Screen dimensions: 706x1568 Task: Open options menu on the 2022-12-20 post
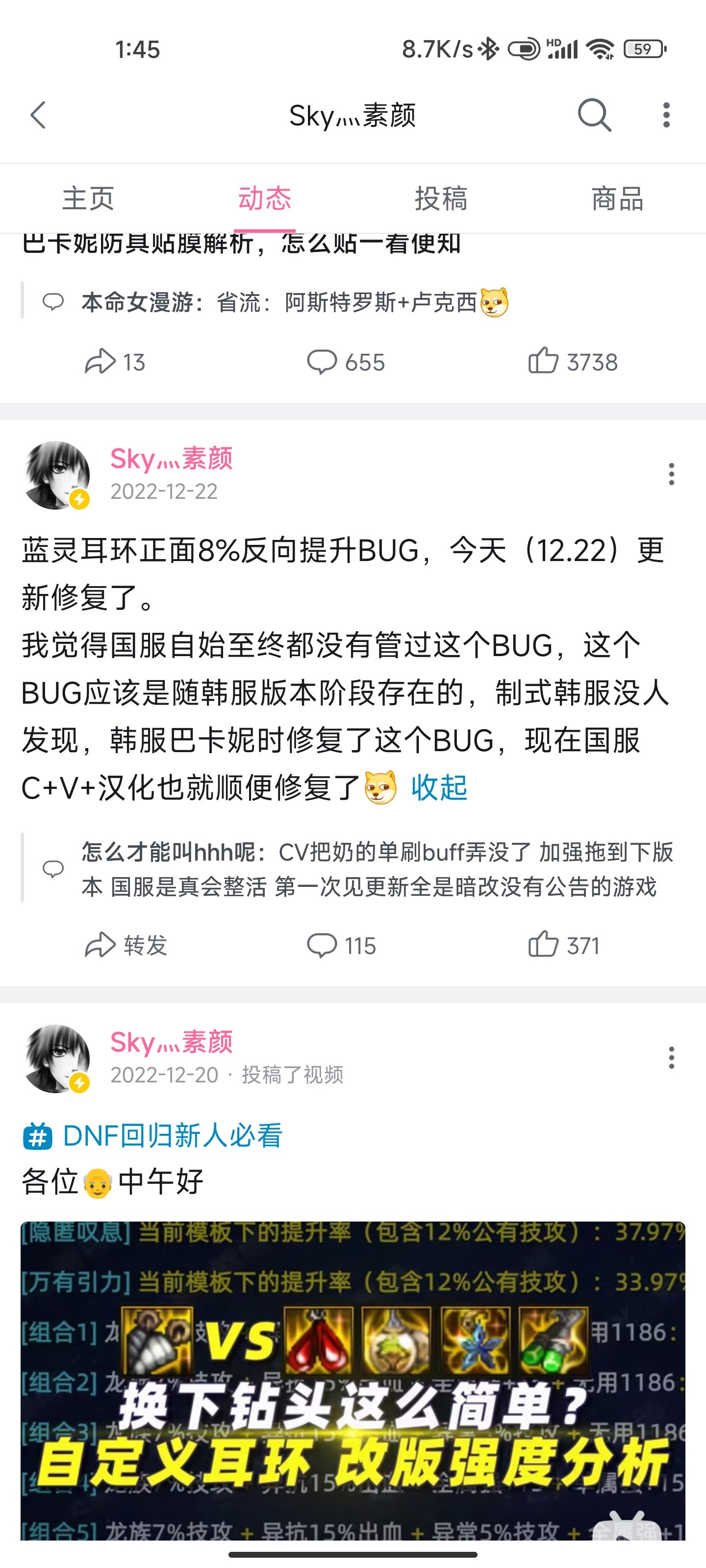[x=671, y=1057]
